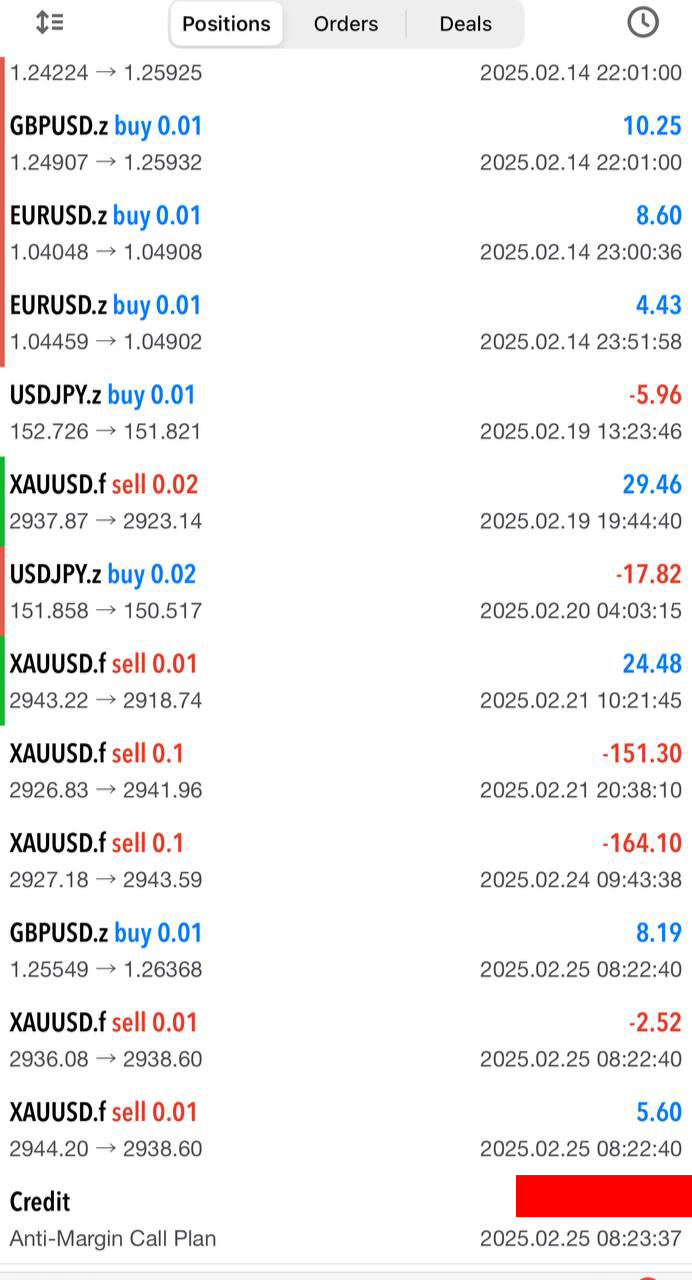Expand the XAUUSD.f position with 5.60 profit

pyautogui.click(x=346, y=1129)
